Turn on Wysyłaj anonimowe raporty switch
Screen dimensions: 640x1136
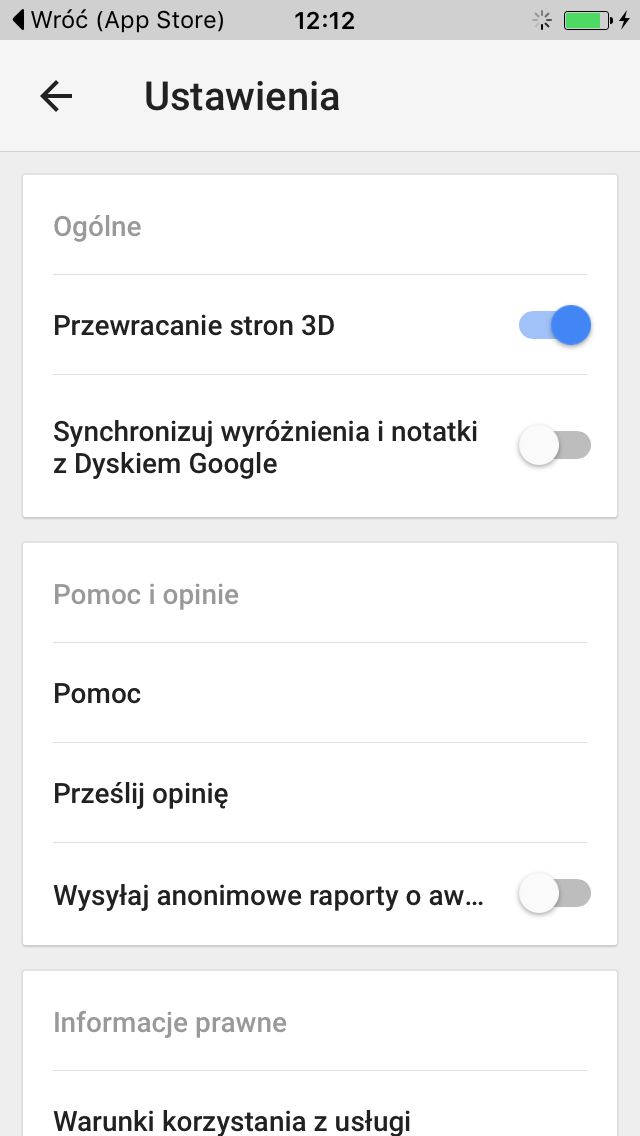pyautogui.click(x=554, y=894)
